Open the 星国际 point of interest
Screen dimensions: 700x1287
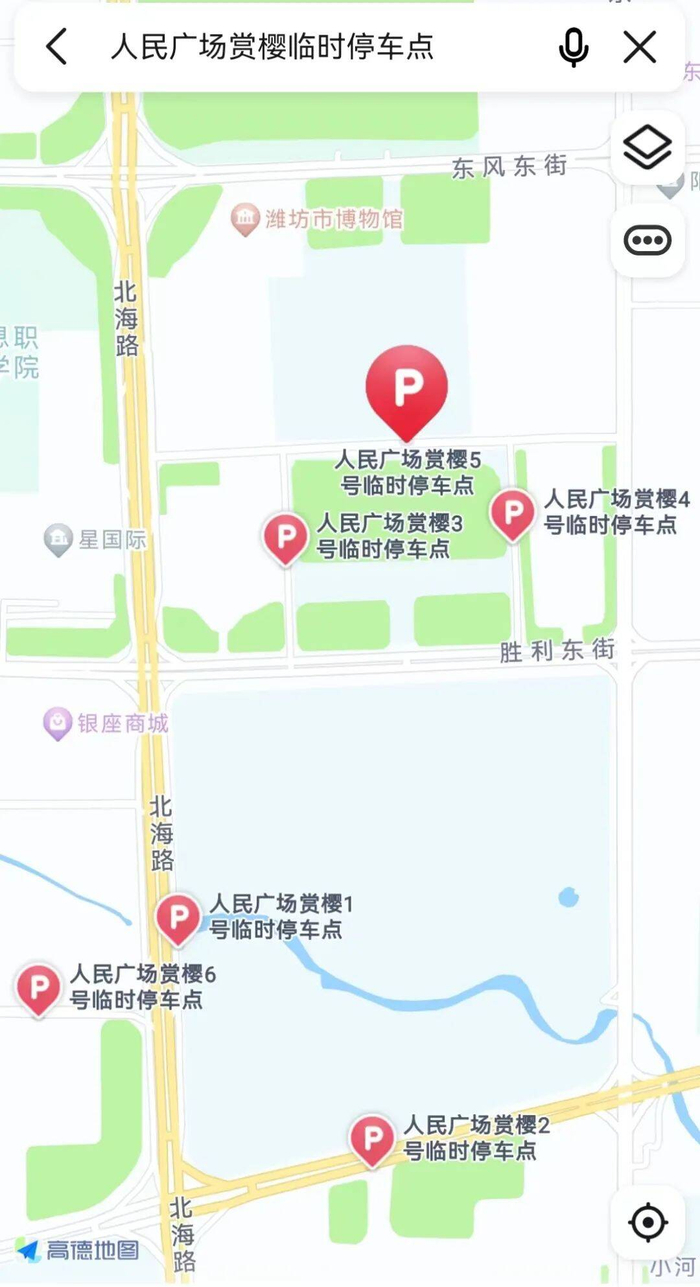coord(95,540)
